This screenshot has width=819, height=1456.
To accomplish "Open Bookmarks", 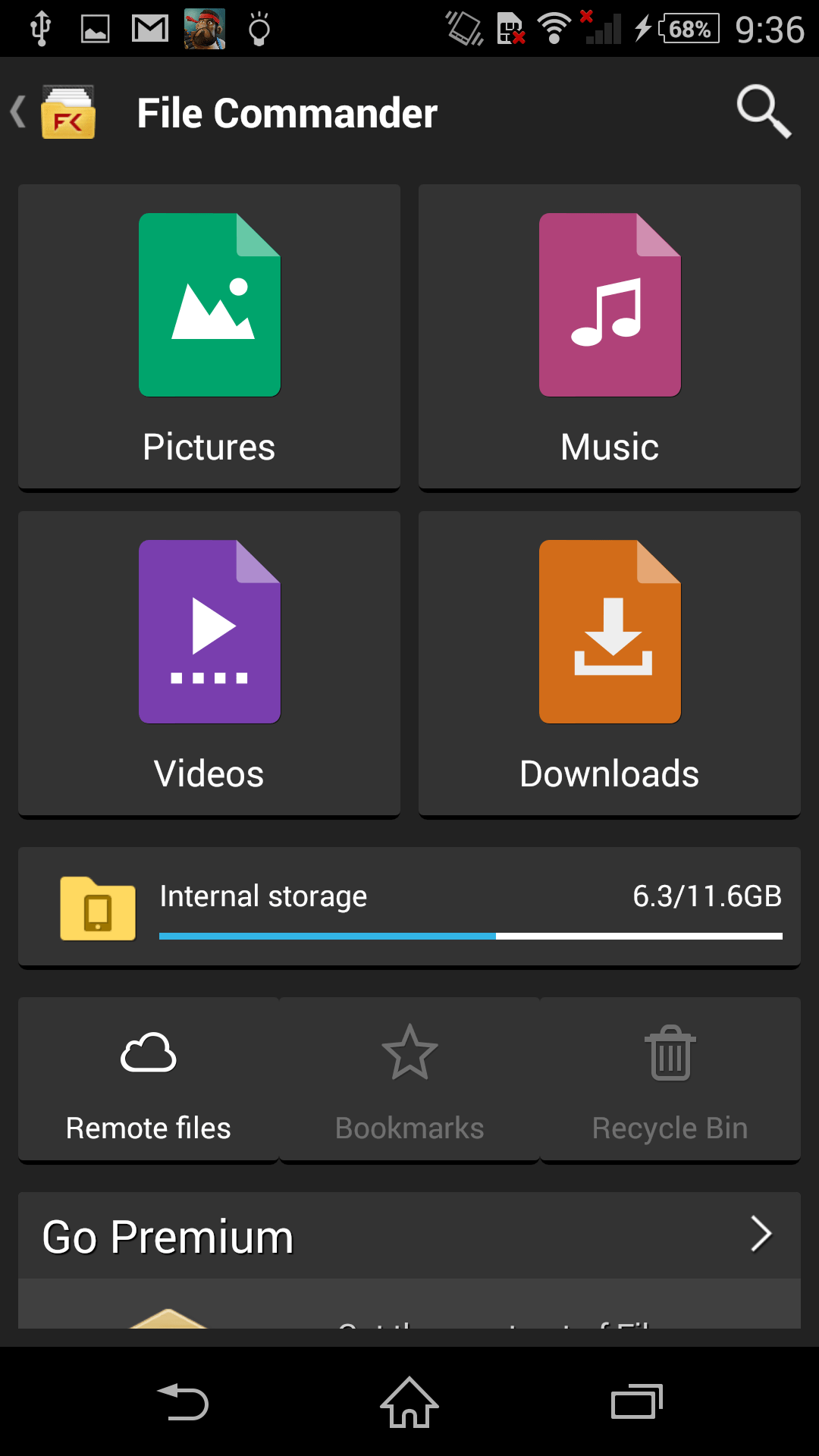I will coord(409,1080).
